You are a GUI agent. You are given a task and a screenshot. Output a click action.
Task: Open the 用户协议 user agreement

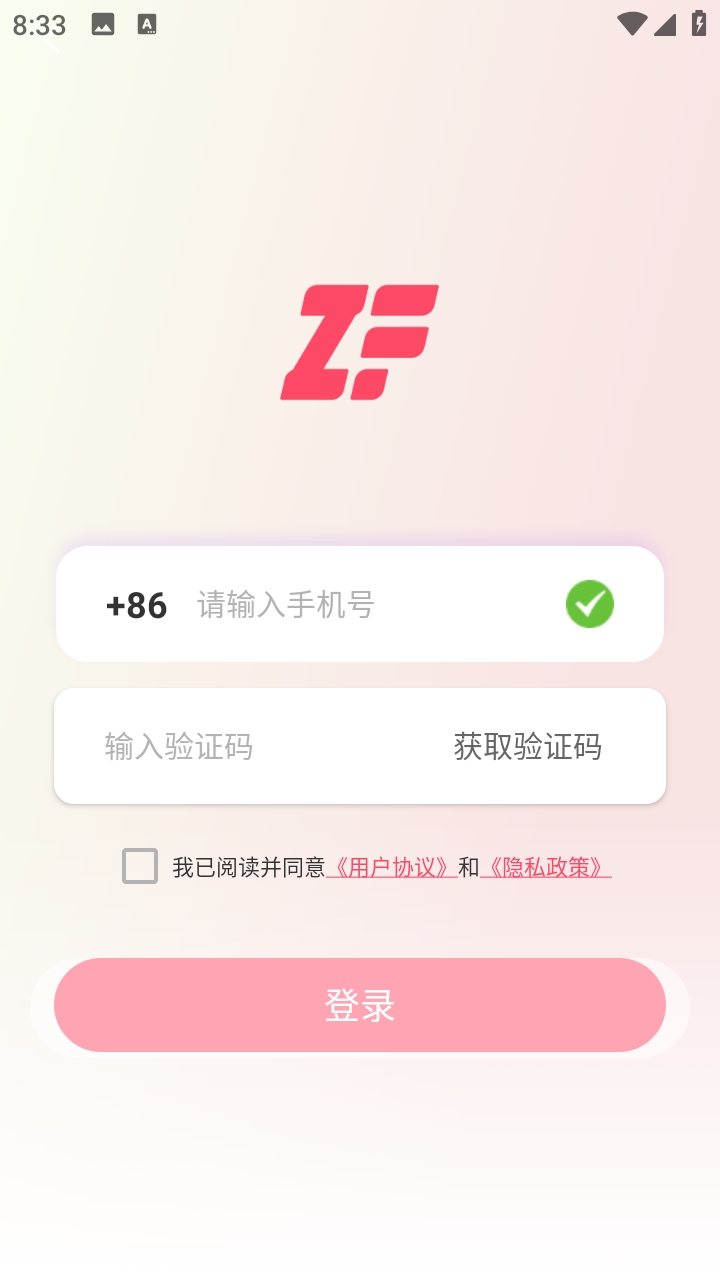[391, 868]
